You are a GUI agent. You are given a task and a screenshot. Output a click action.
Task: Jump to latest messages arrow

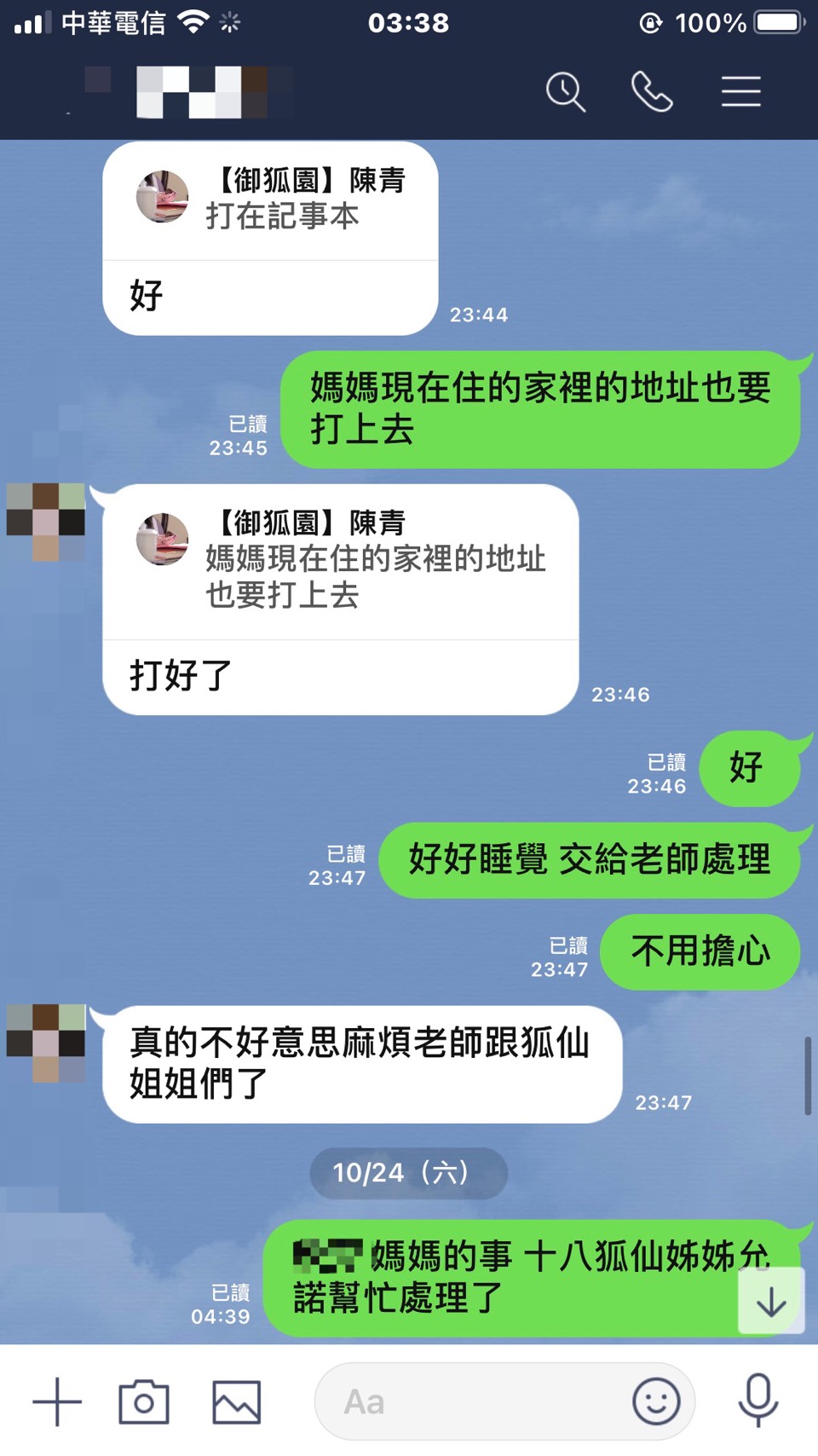[x=771, y=1301]
